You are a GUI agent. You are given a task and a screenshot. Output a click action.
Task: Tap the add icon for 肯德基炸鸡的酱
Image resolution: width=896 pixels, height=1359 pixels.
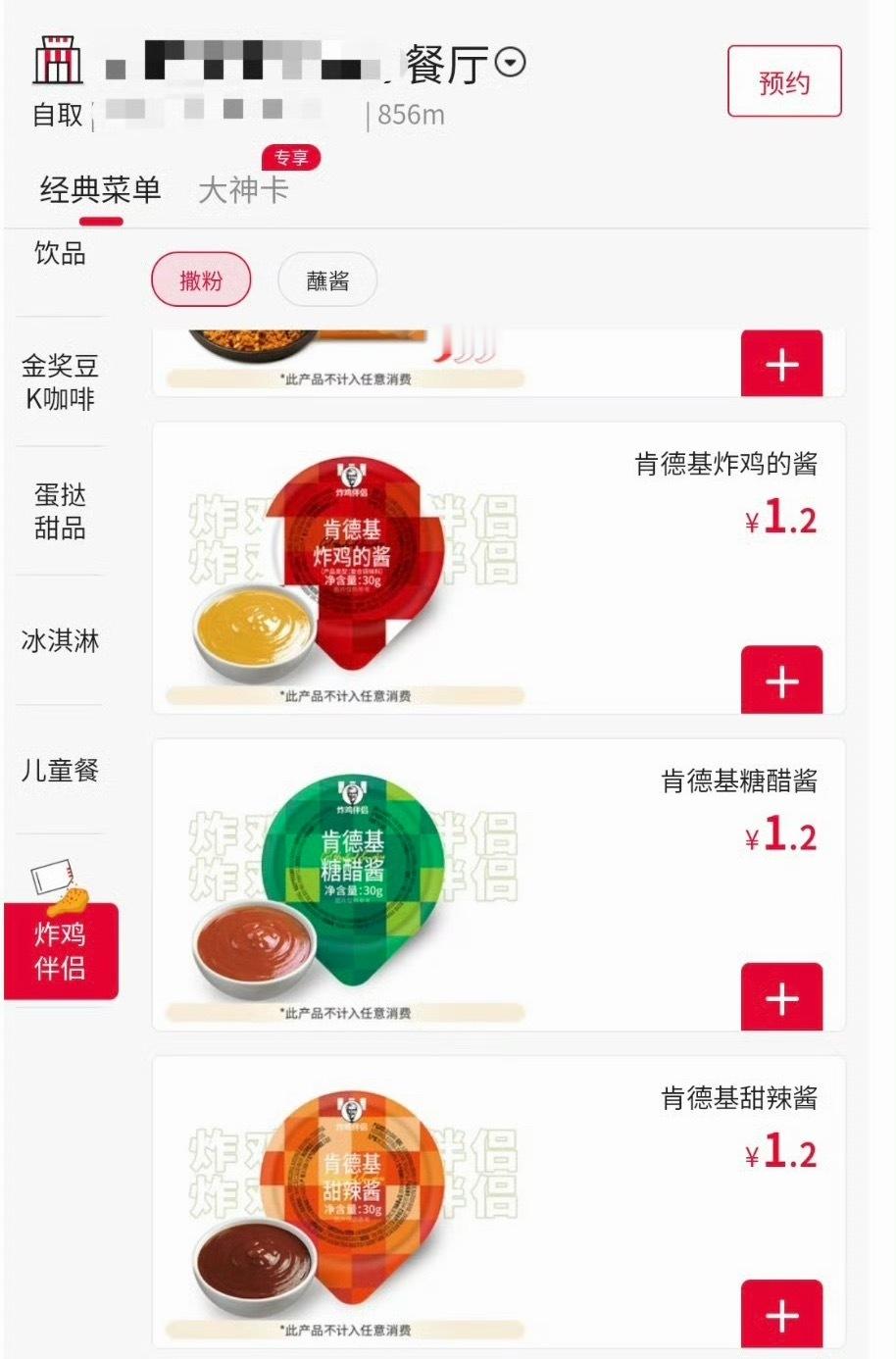(x=781, y=679)
